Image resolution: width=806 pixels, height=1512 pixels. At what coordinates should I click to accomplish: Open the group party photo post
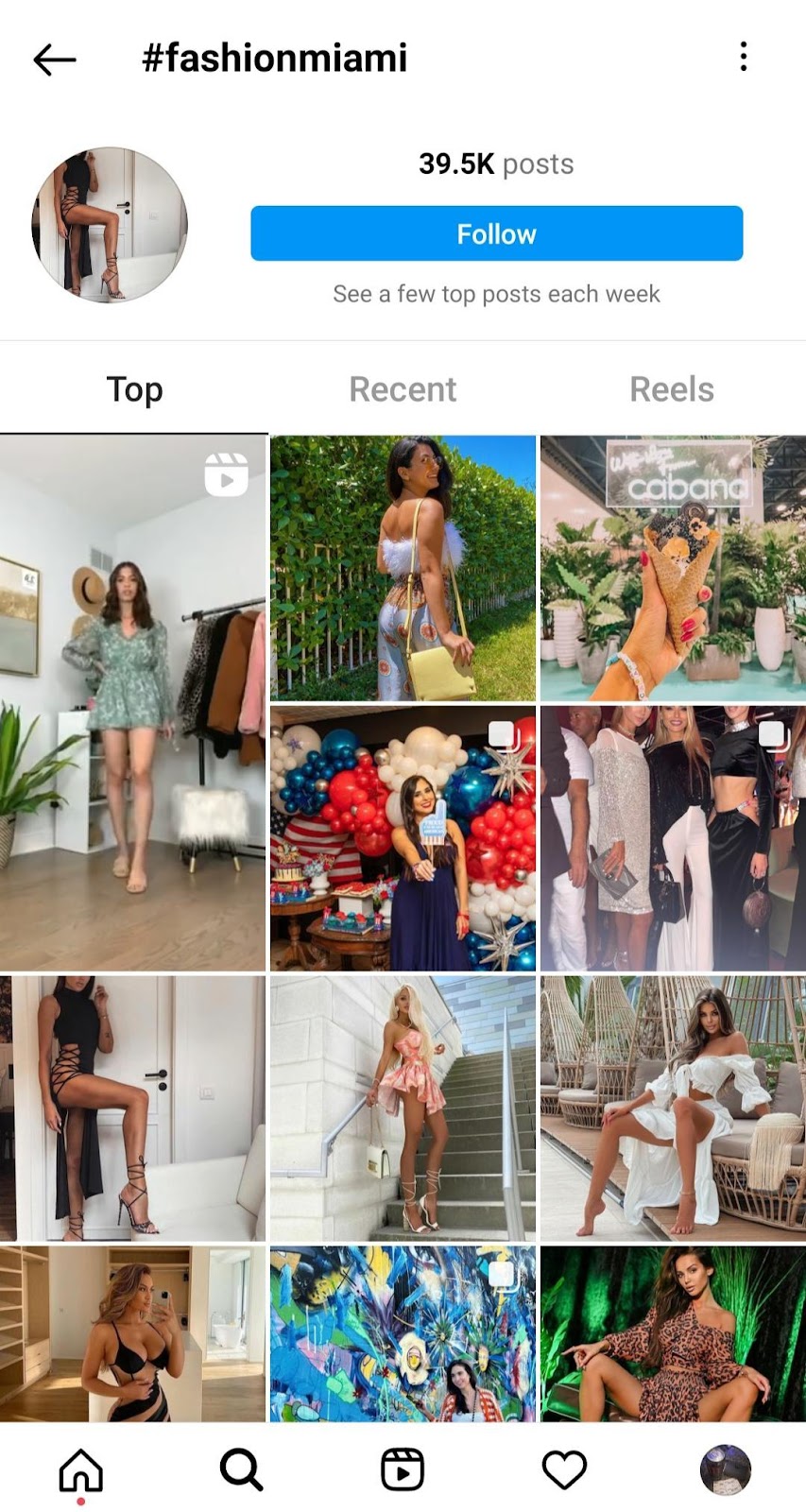pos(673,838)
